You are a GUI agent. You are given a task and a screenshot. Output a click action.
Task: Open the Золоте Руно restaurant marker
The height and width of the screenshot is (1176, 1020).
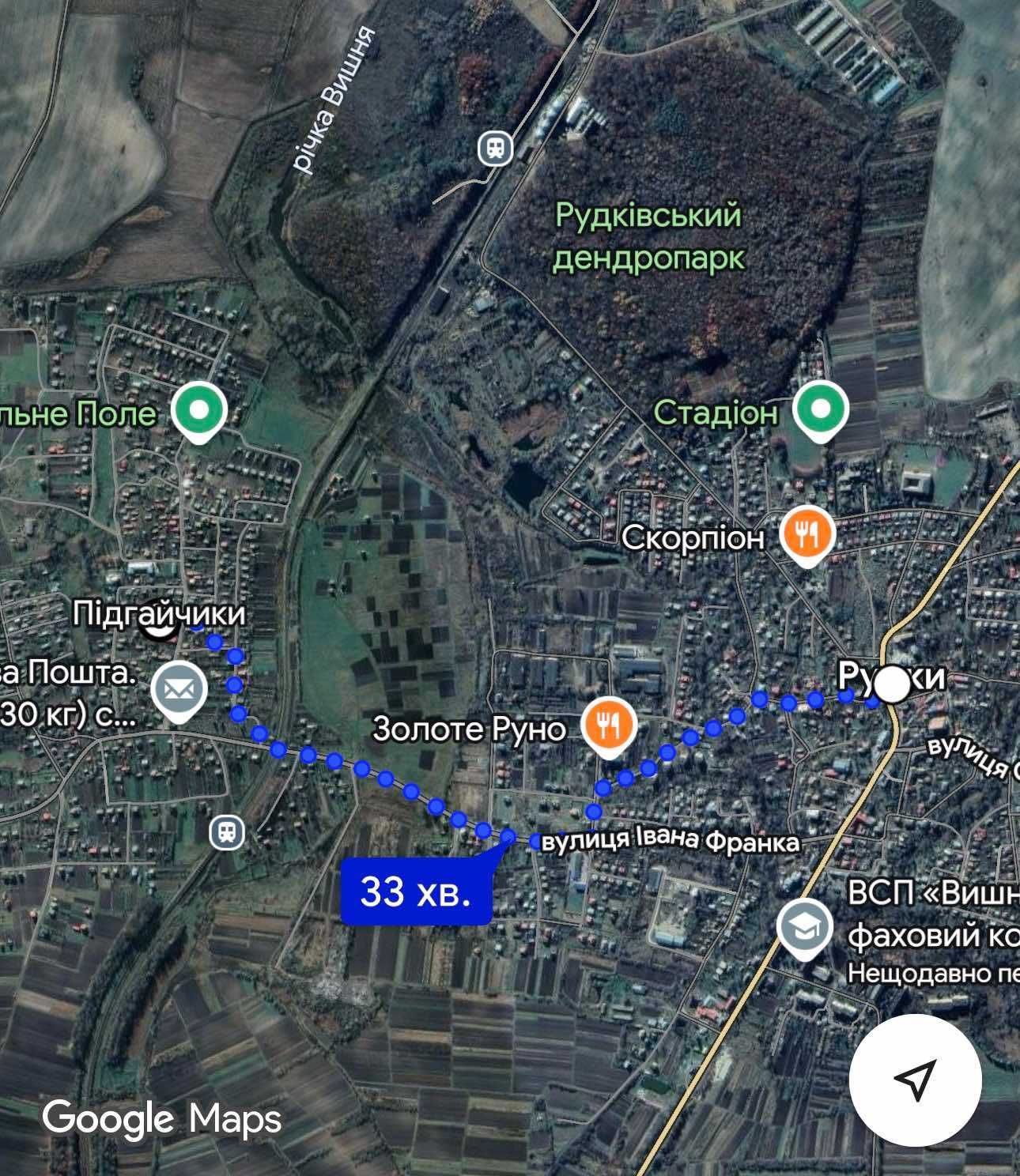pyautogui.click(x=609, y=725)
